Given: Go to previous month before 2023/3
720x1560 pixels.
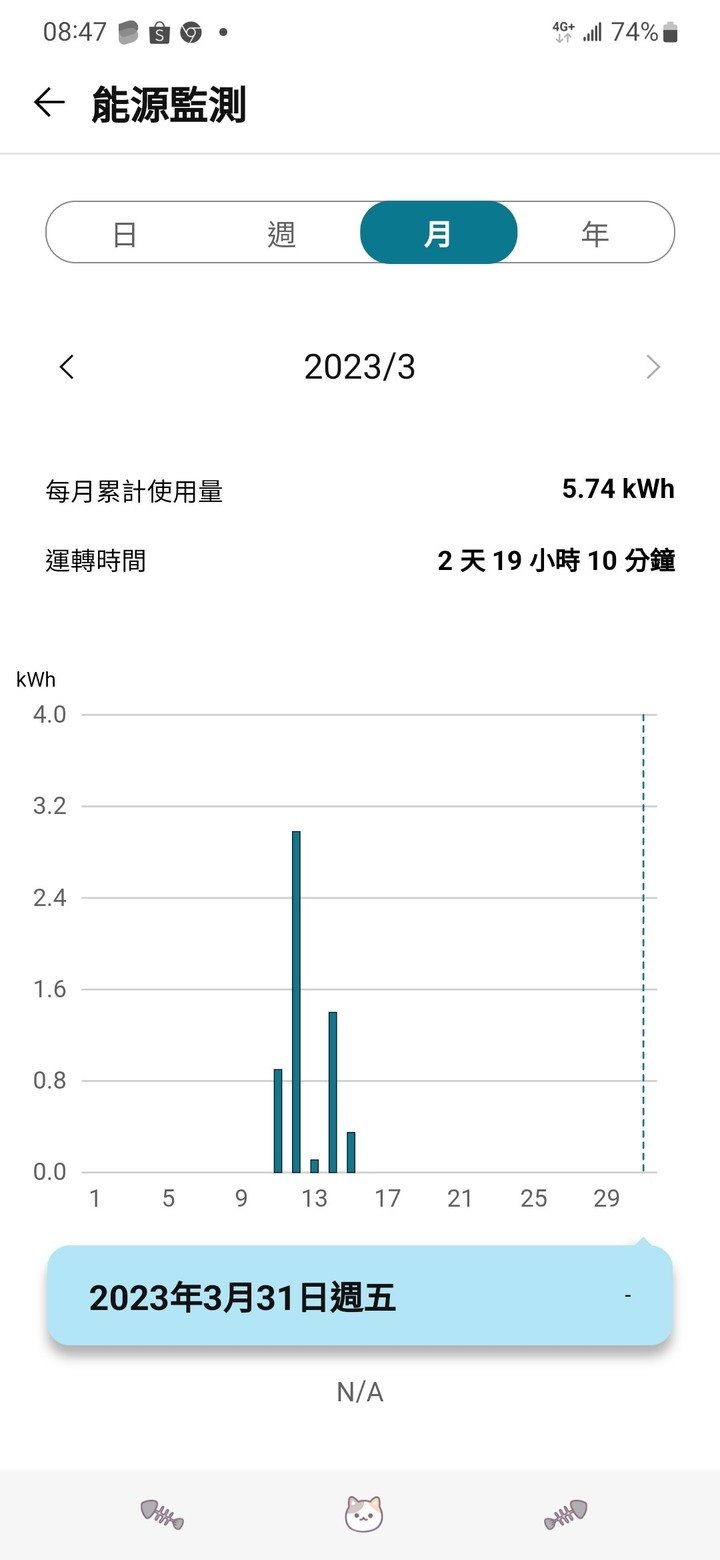Looking at the screenshot, I should 67,367.
